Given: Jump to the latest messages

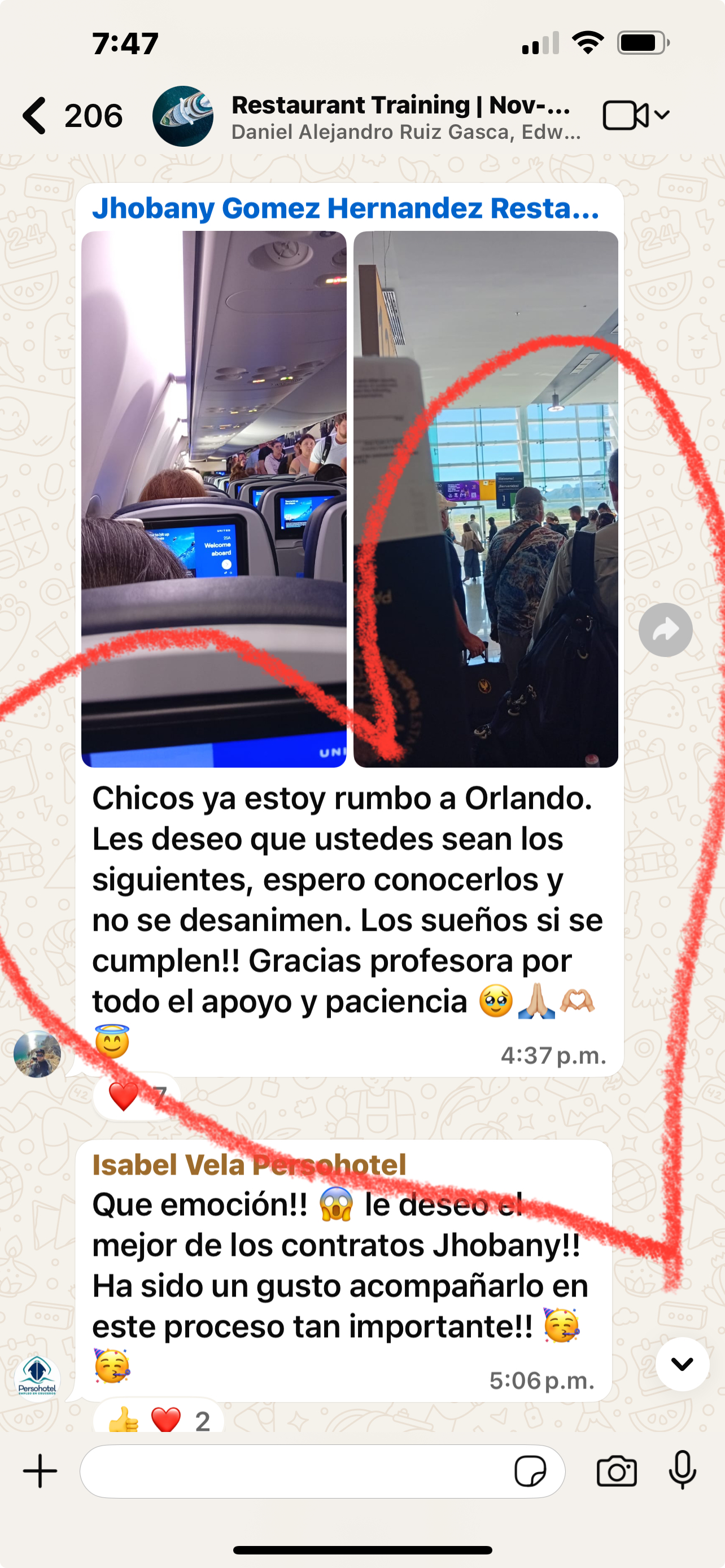Looking at the screenshot, I should pos(682,1364).
